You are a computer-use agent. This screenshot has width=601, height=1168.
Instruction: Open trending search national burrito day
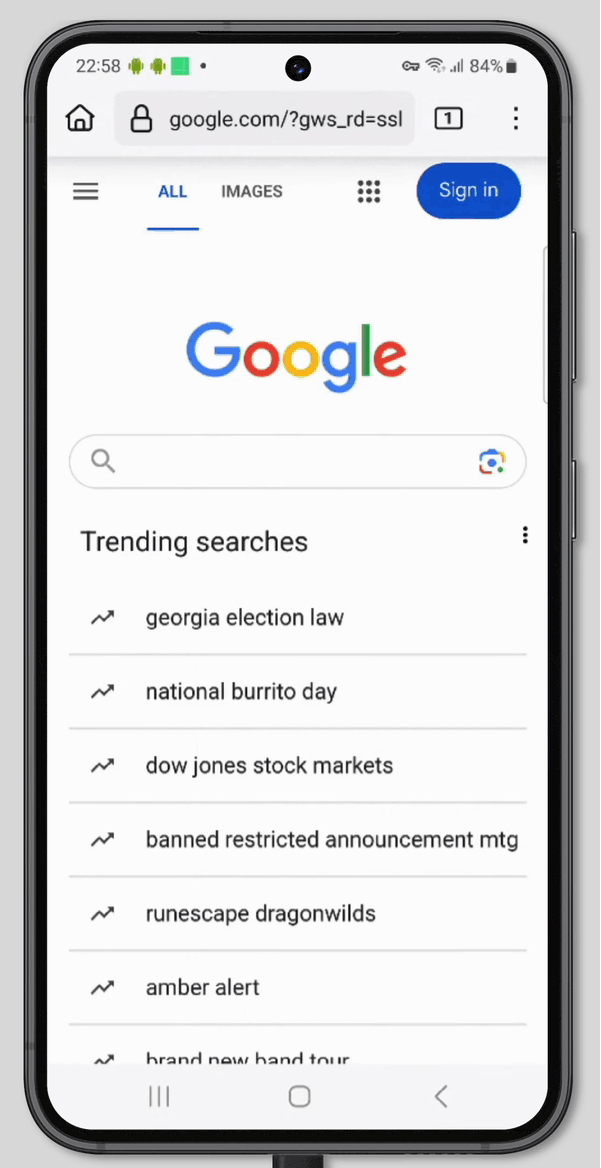[x=241, y=691]
